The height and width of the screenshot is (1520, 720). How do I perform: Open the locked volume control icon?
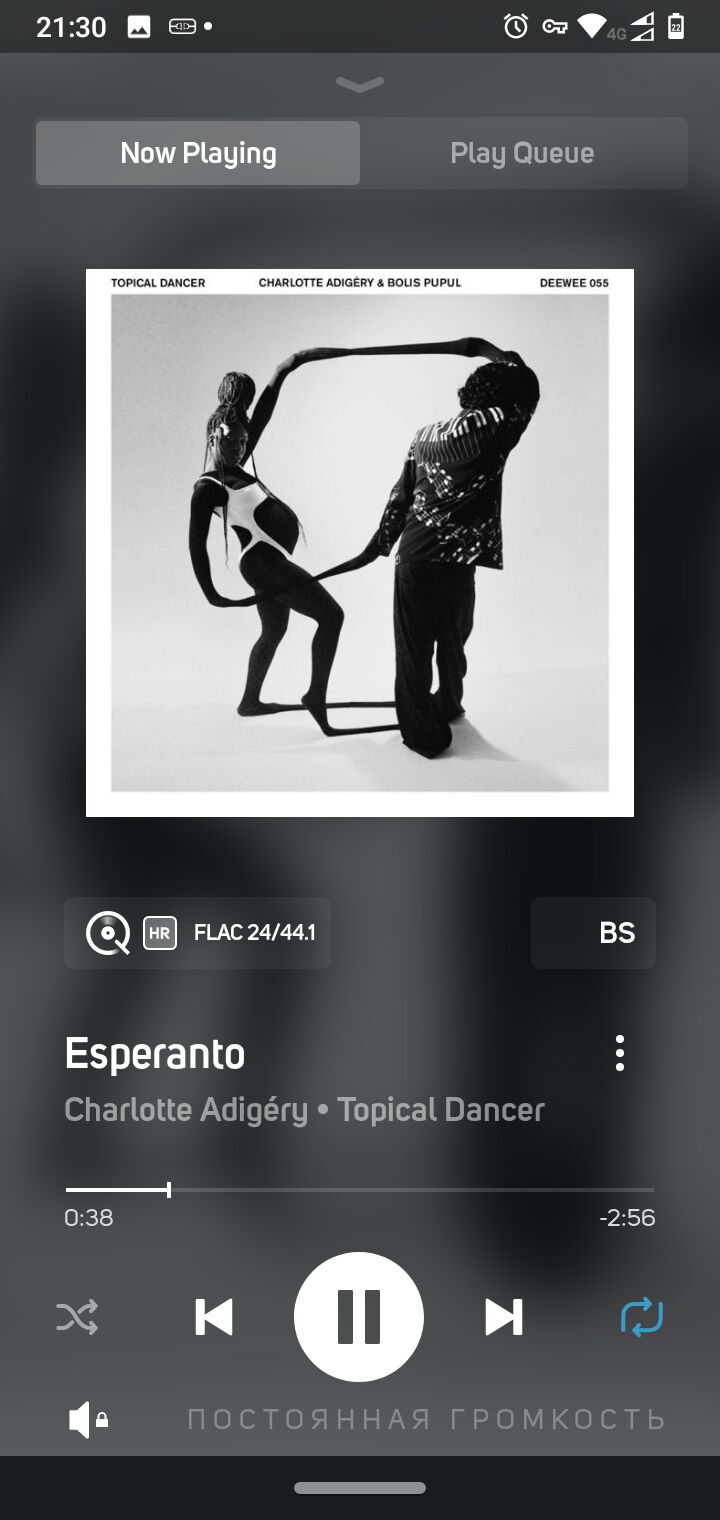(x=87, y=1420)
